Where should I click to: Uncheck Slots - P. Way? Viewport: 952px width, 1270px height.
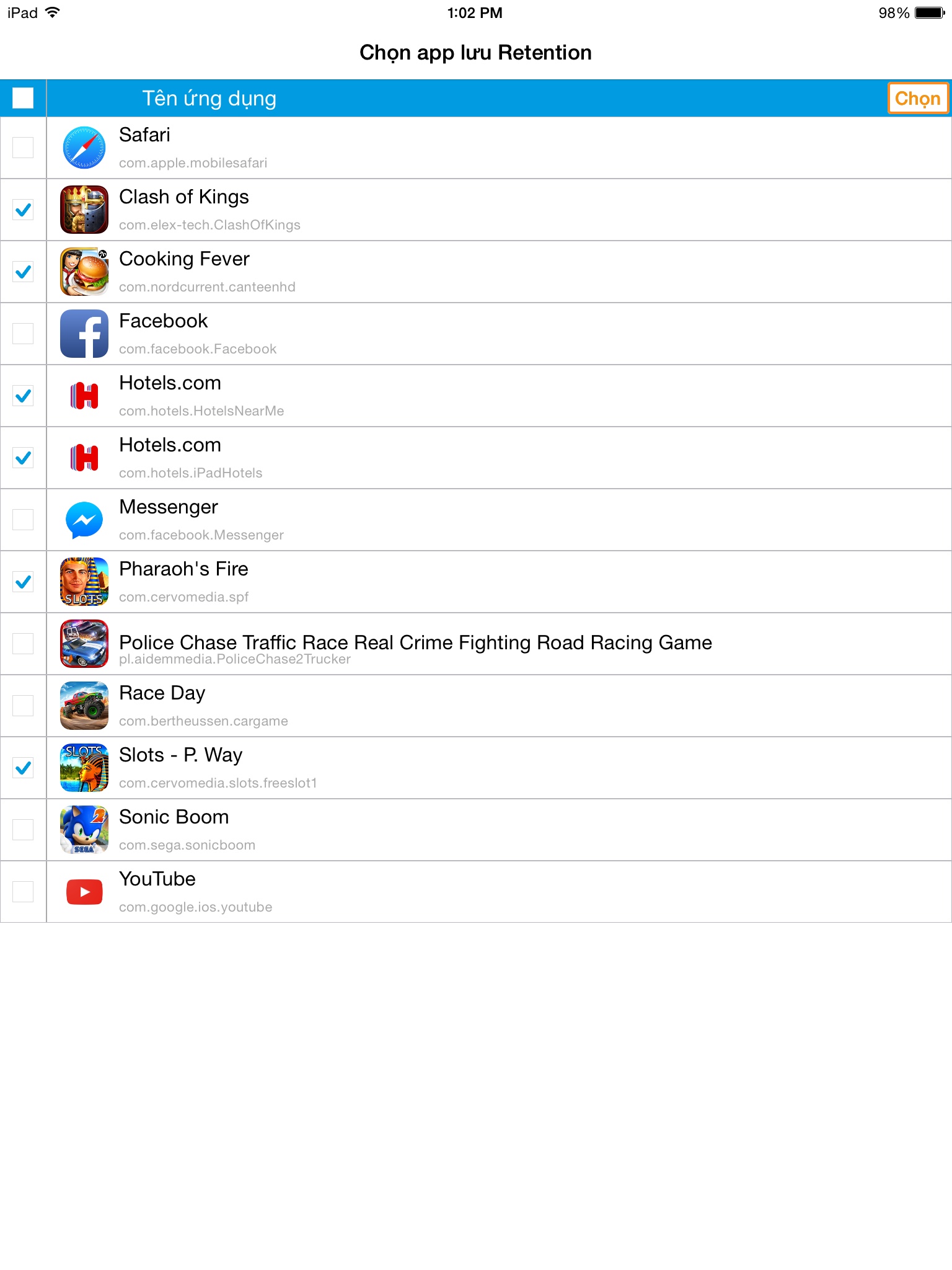click(23, 768)
